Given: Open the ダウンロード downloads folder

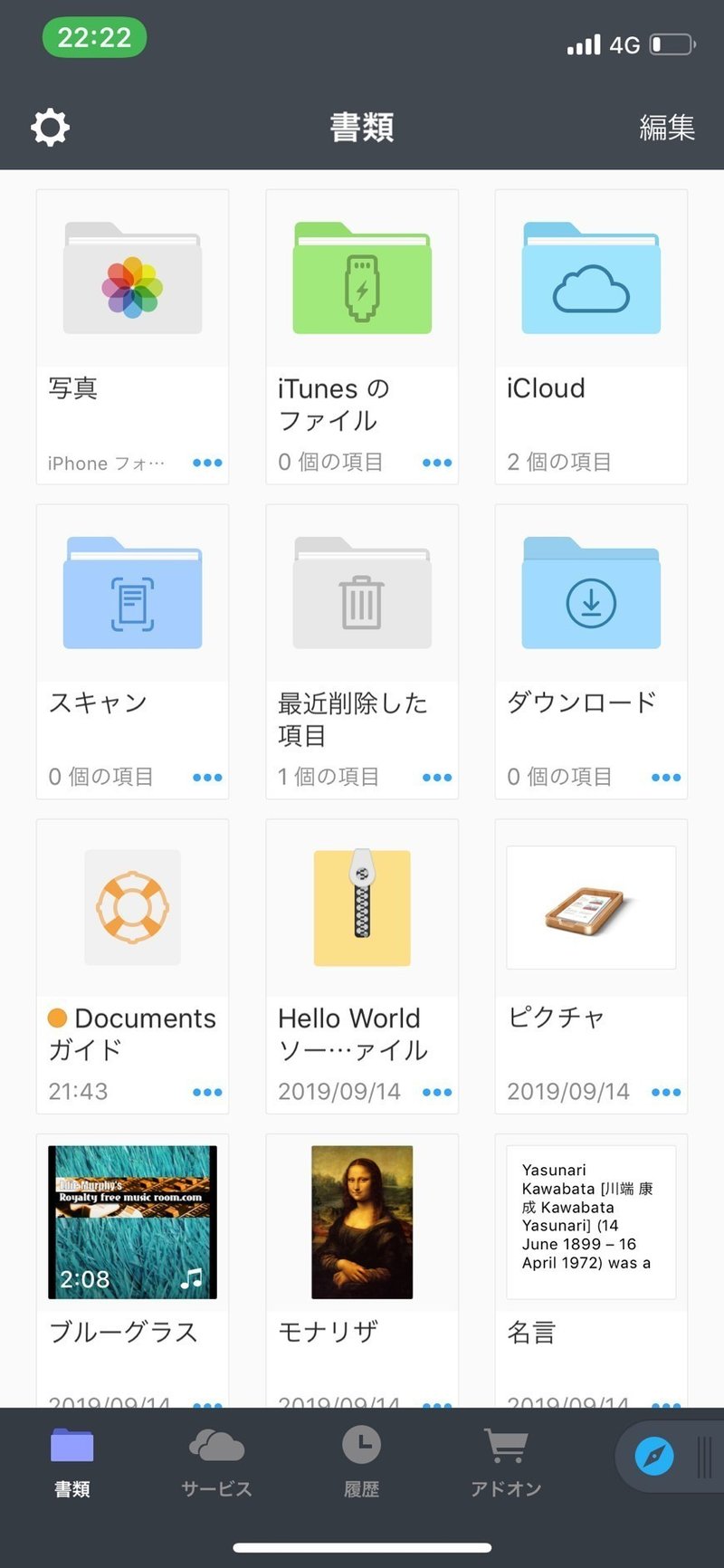Looking at the screenshot, I should [x=591, y=598].
